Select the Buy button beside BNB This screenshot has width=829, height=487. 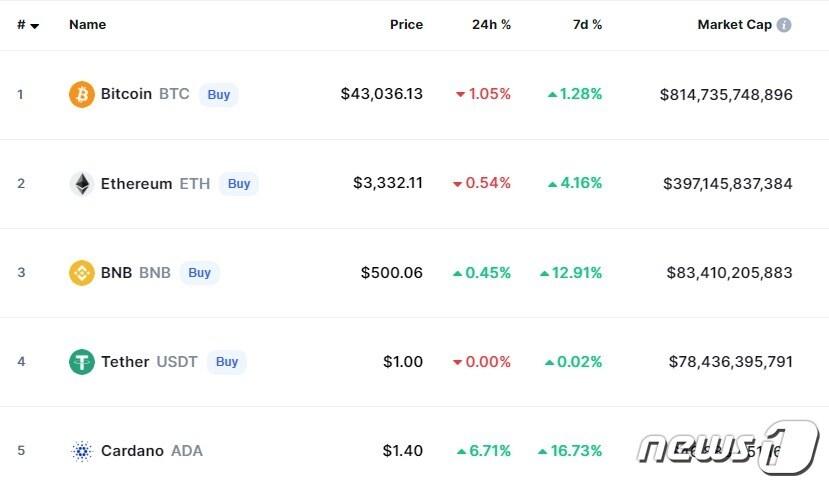[x=199, y=273]
